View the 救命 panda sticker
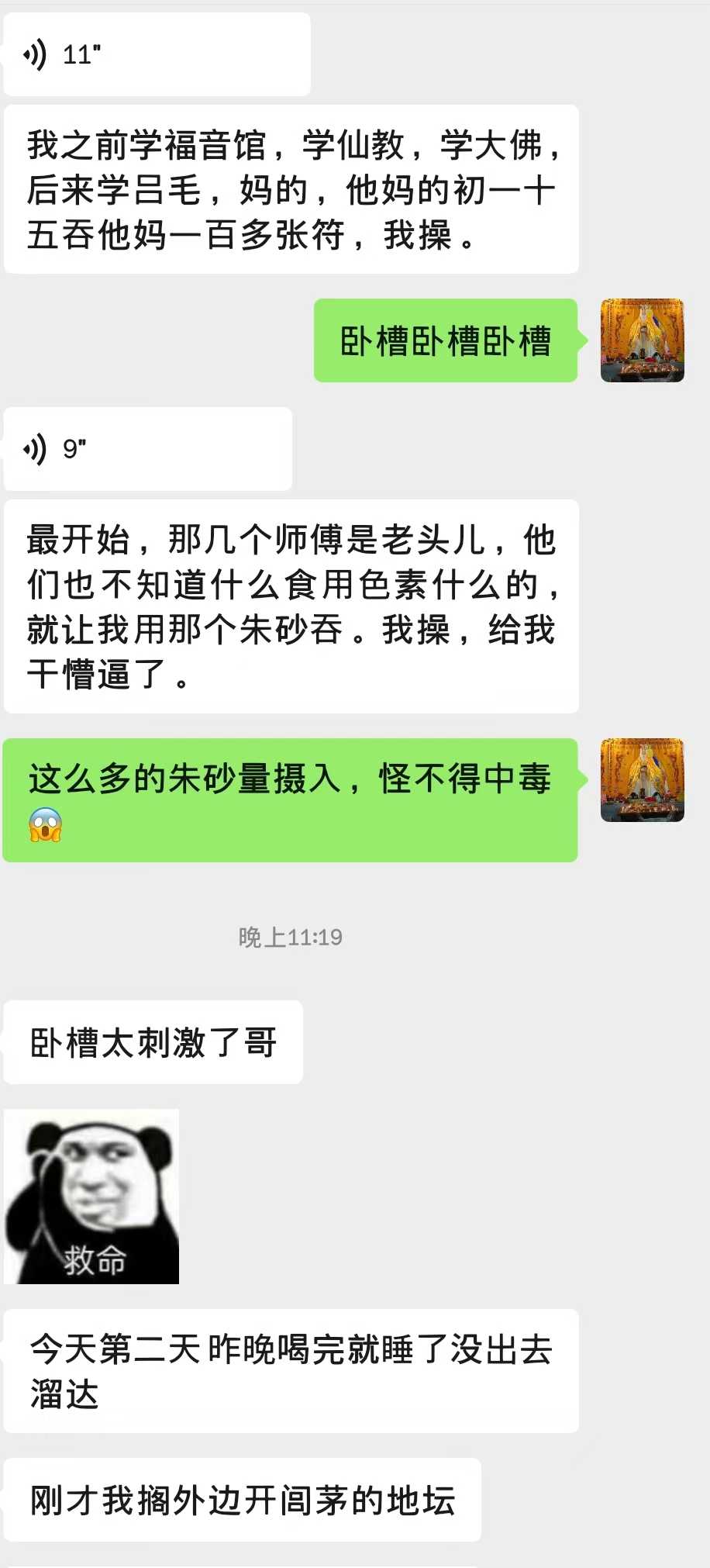 [91, 1197]
